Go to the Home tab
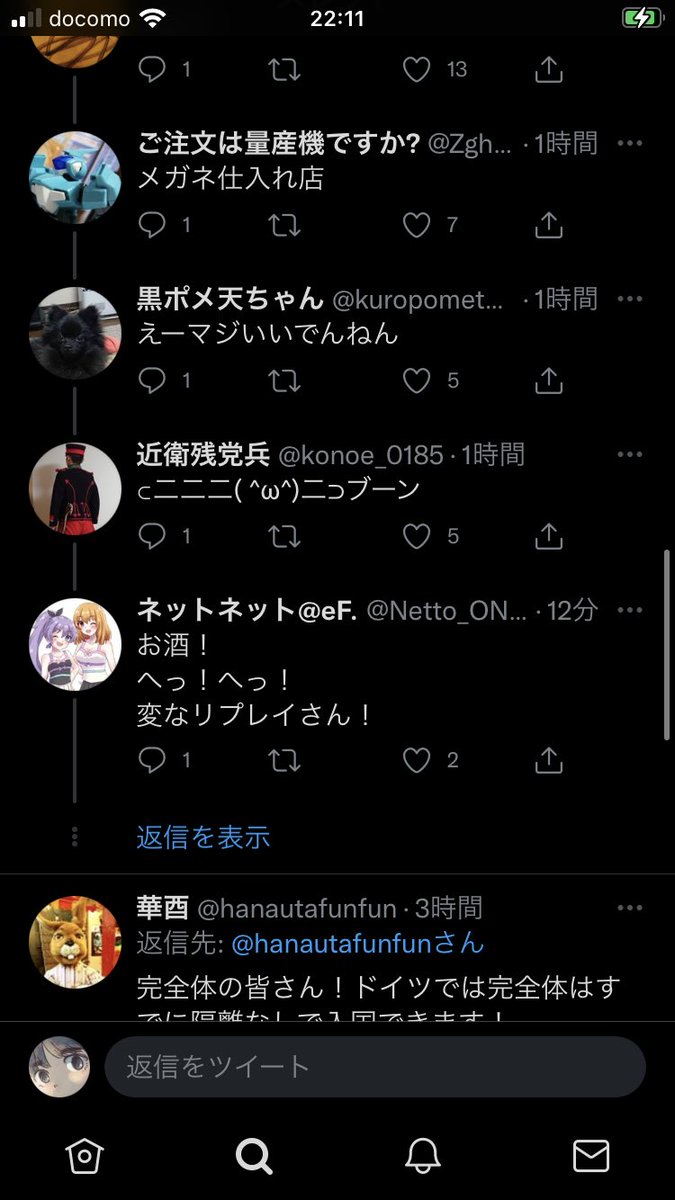Viewport: 675px width, 1200px height. [x=85, y=1156]
